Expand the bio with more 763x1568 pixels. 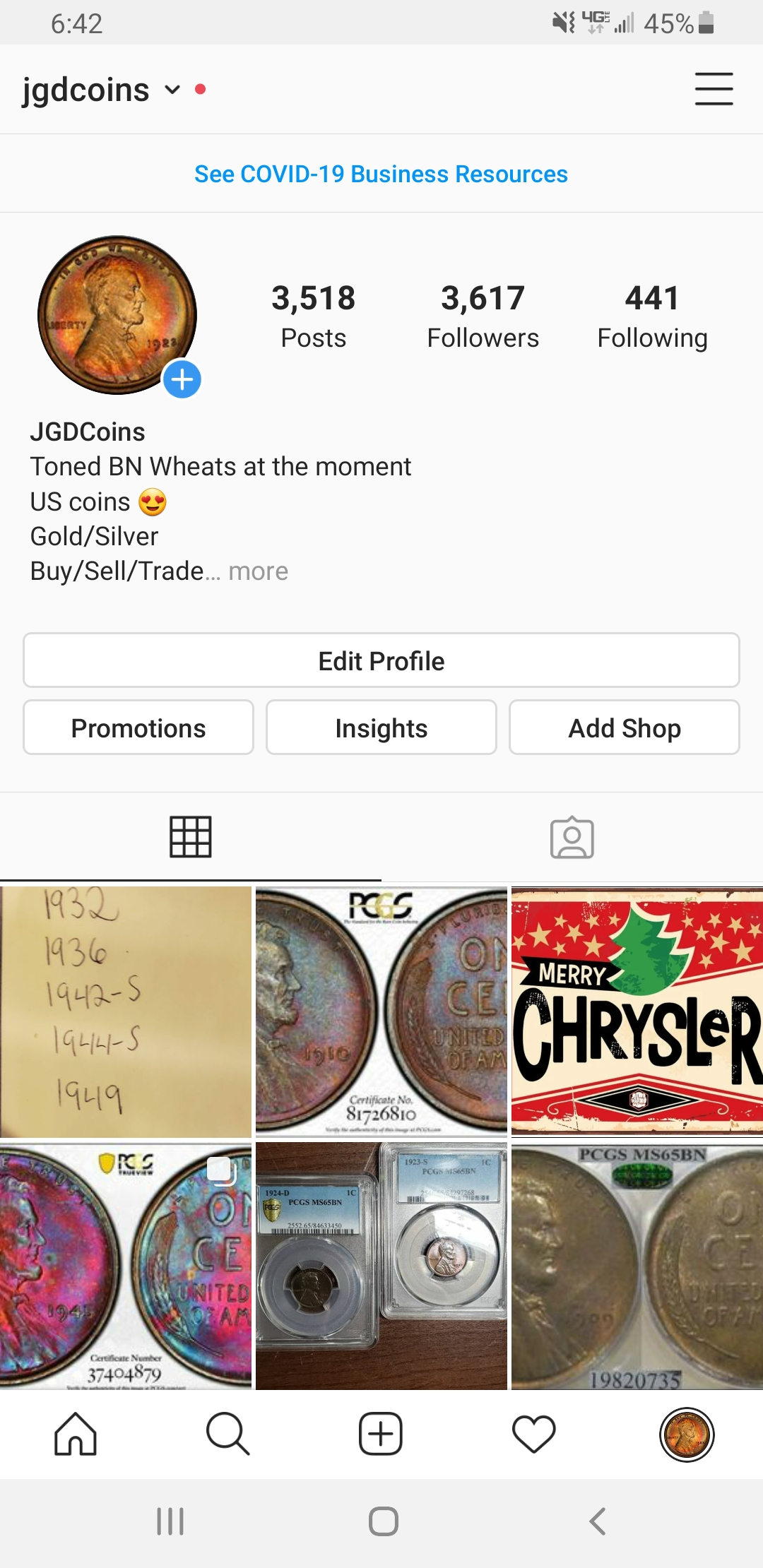(258, 571)
